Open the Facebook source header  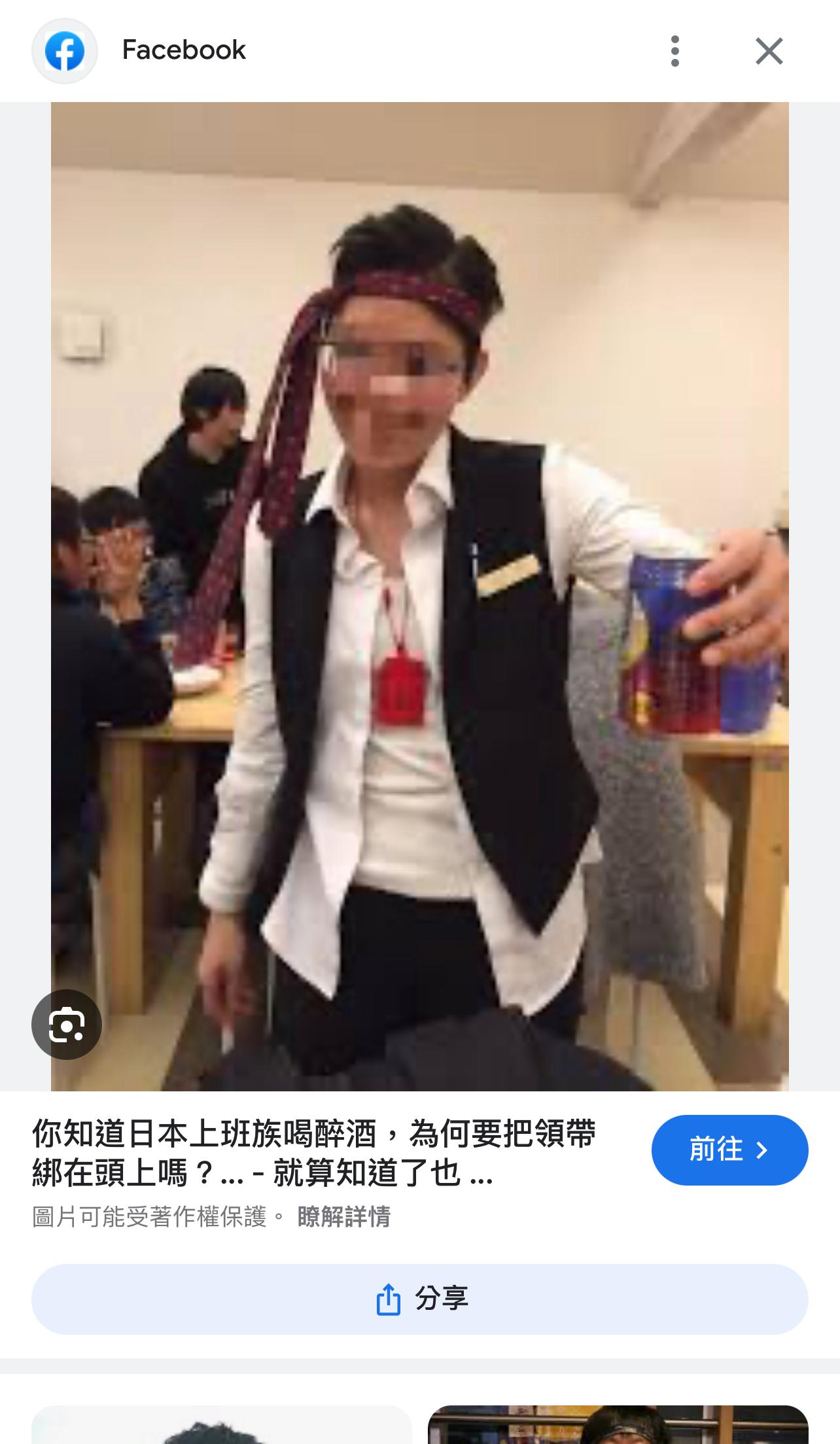183,50
